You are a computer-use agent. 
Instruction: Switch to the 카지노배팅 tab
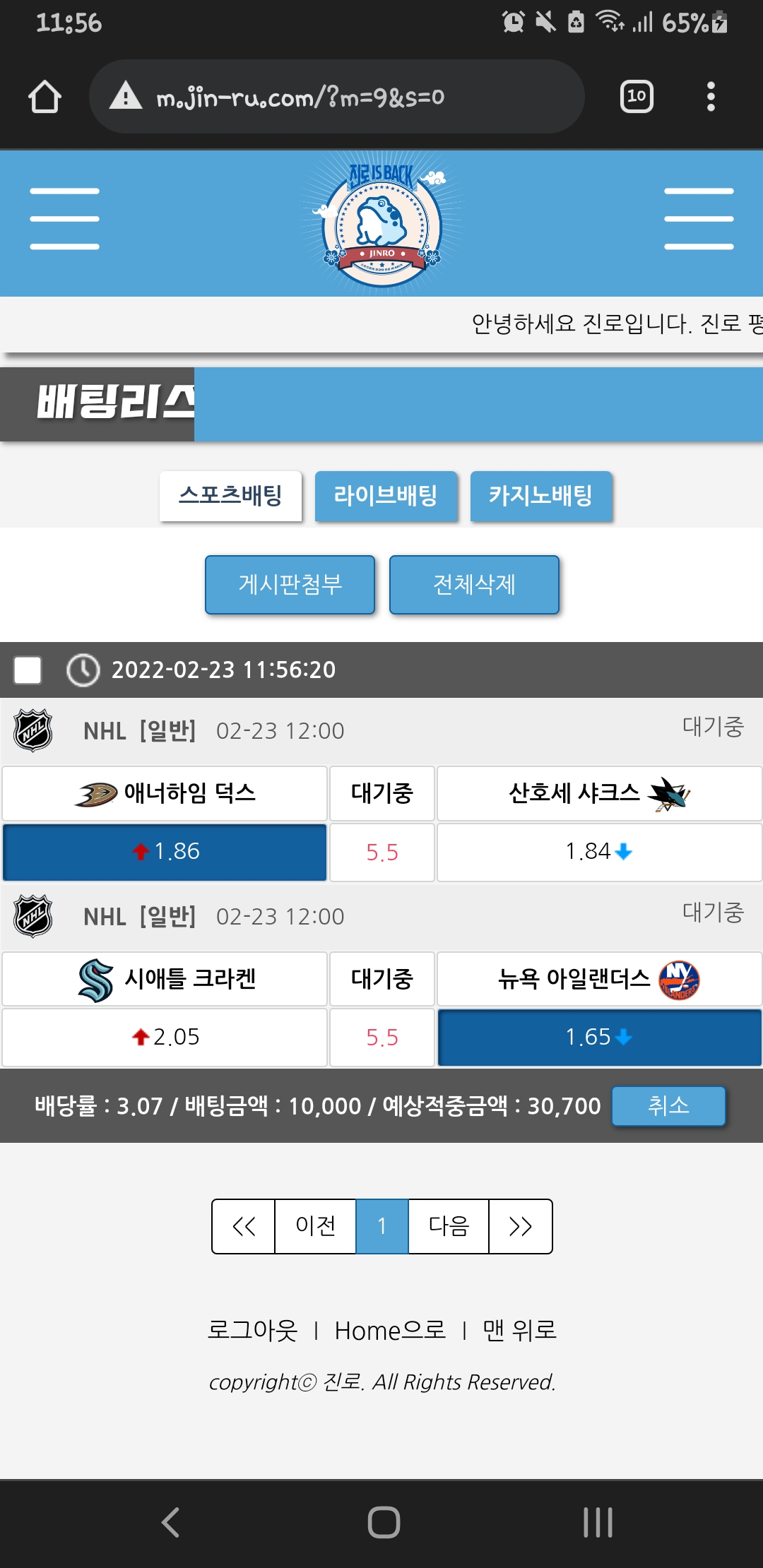point(540,496)
